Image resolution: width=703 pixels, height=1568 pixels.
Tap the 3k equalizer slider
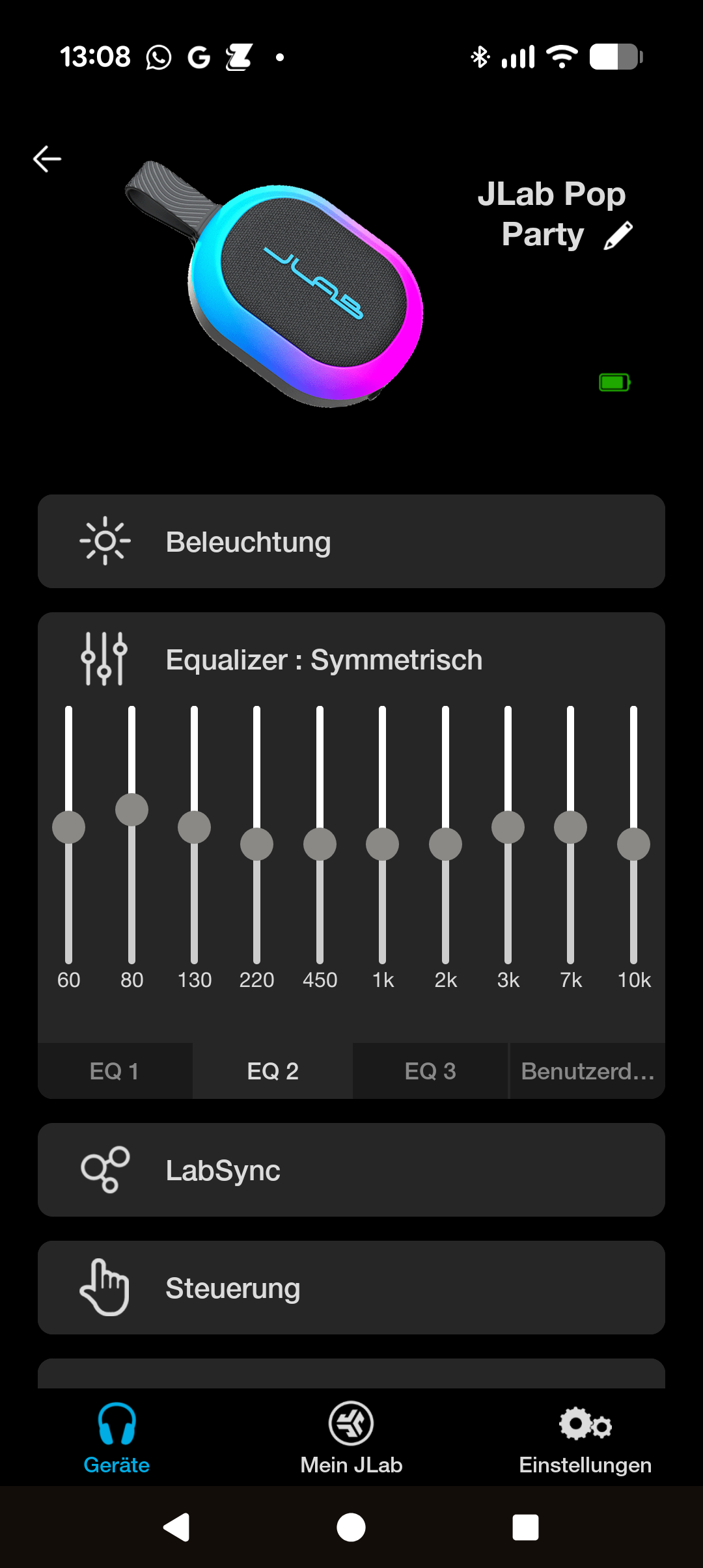(508, 828)
